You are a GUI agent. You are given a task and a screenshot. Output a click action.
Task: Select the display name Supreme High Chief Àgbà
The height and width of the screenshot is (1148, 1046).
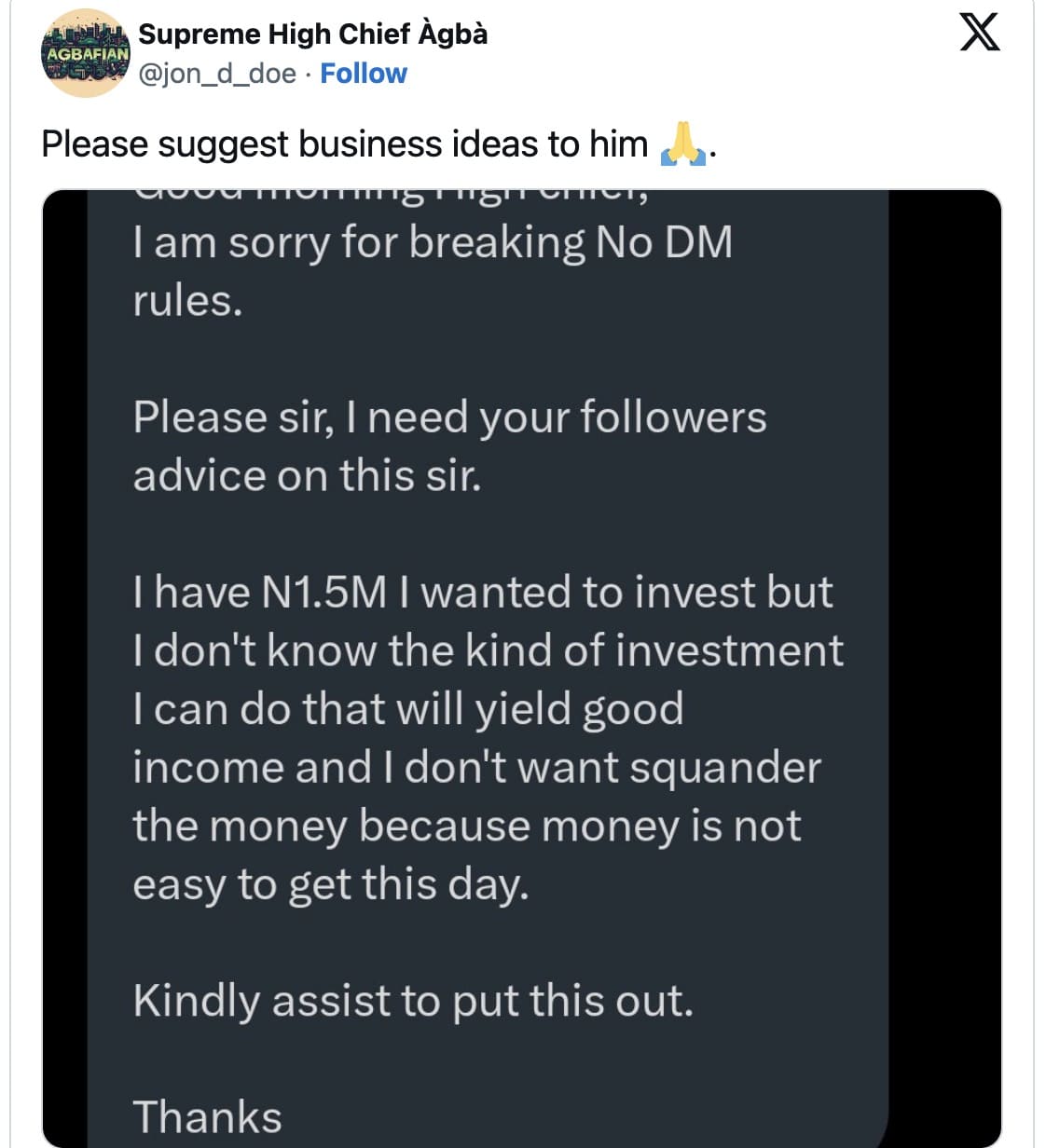[x=313, y=34]
